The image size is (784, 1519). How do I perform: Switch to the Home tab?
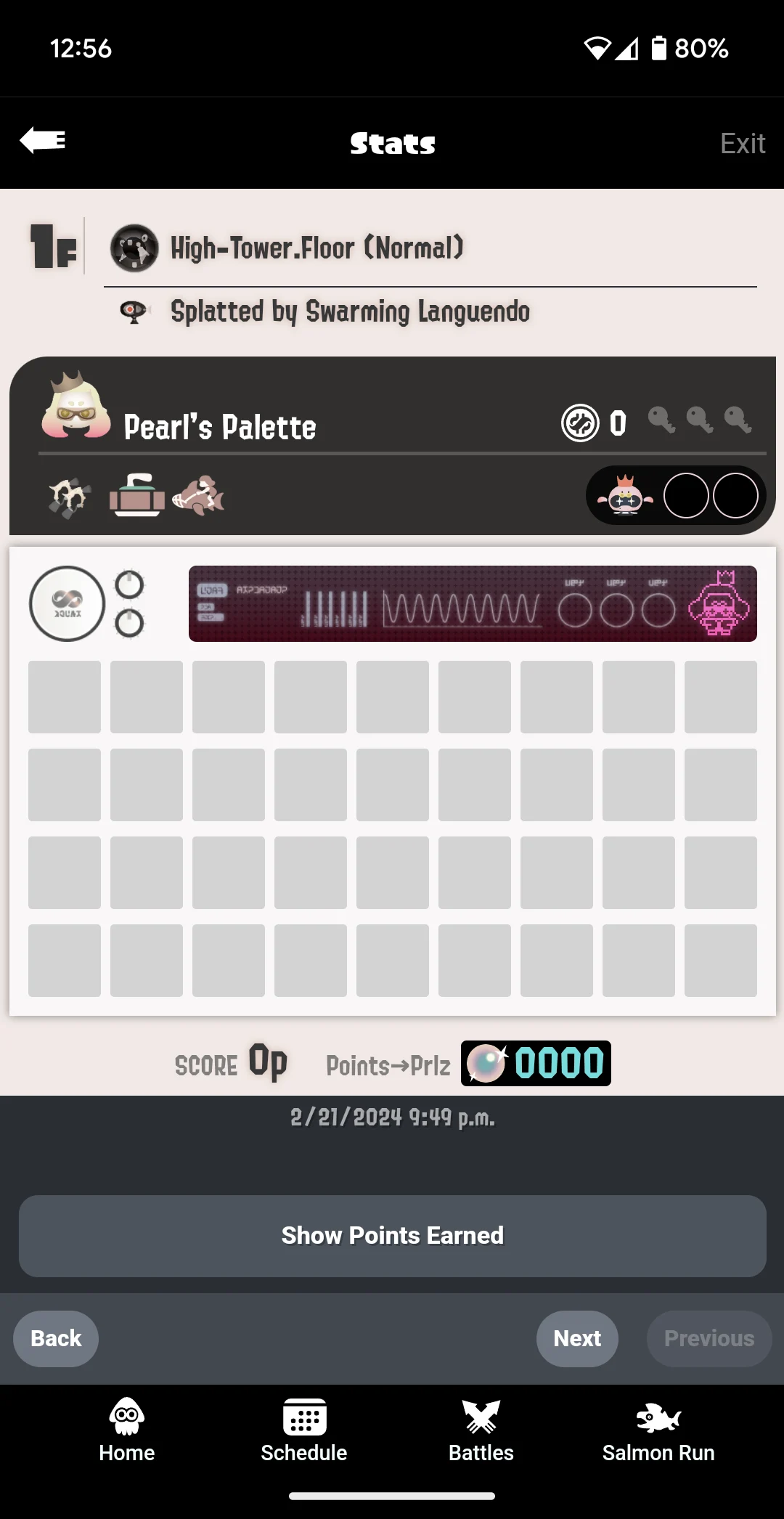[127, 1430]
